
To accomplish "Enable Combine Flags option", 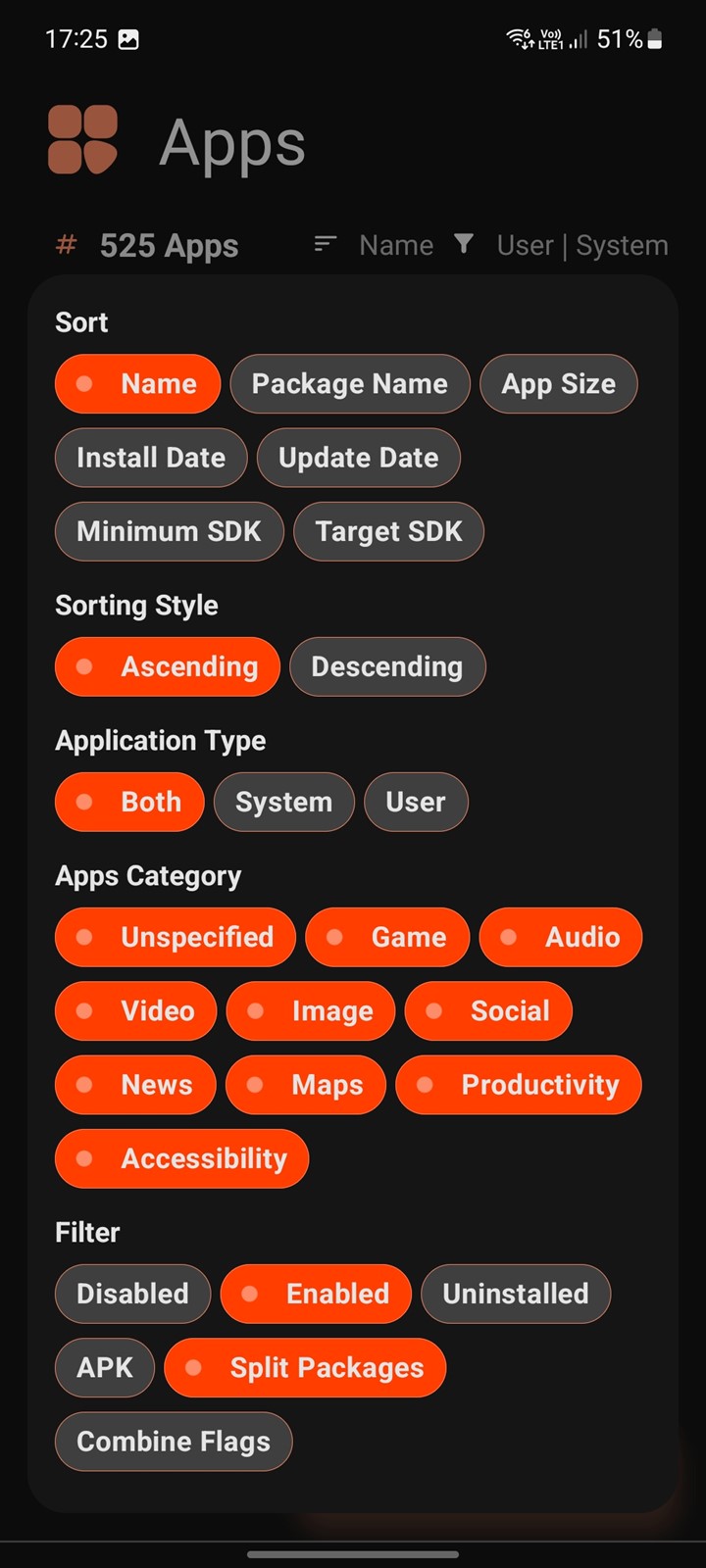I will [x=174, y=1442].
